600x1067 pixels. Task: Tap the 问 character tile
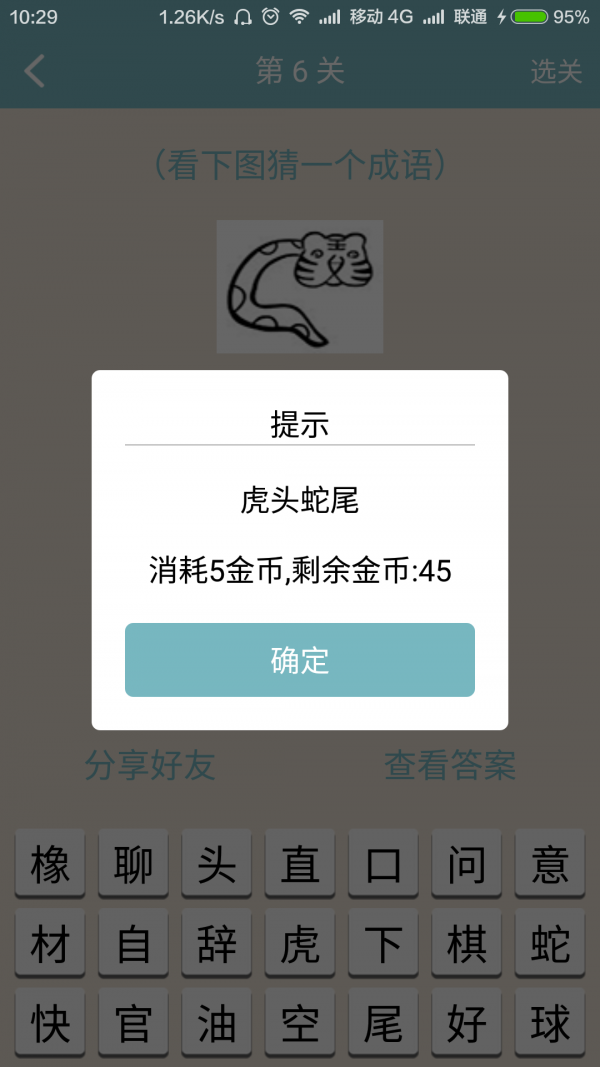[467, 864]
